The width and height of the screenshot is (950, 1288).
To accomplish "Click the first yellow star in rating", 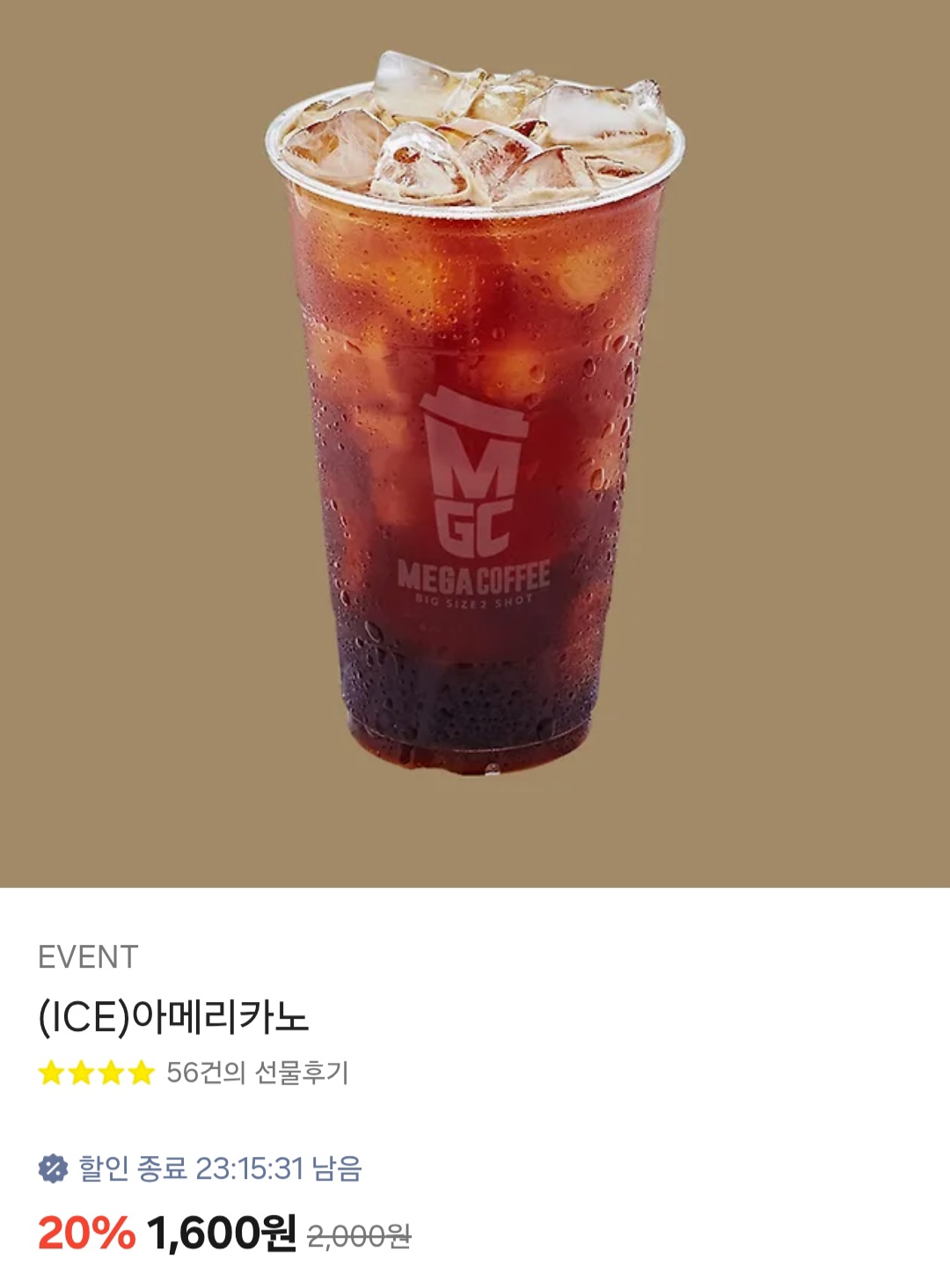I will point(52,1072).
